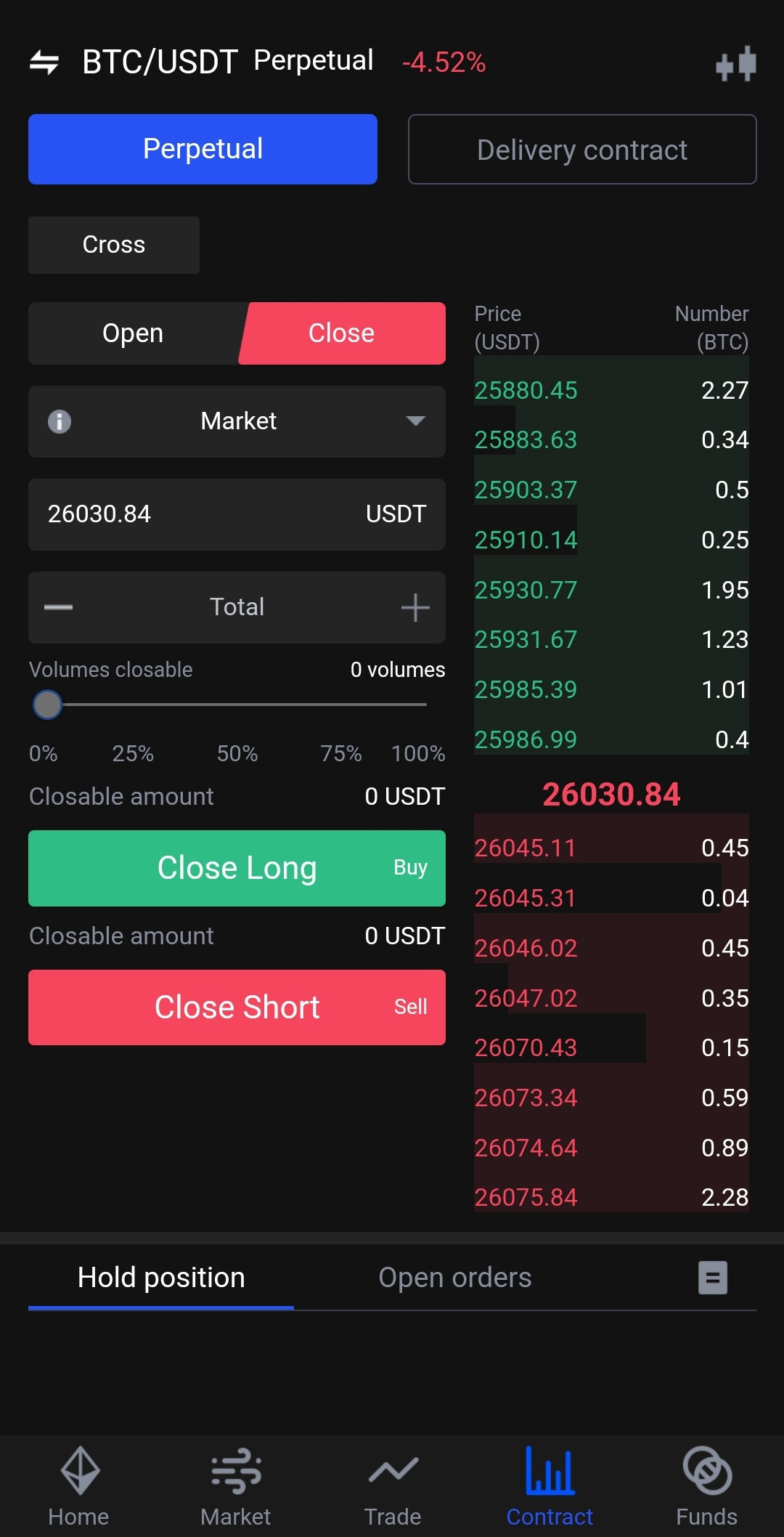Decrease total with the minus button
784x1537 pixels.
click(58, 607)
